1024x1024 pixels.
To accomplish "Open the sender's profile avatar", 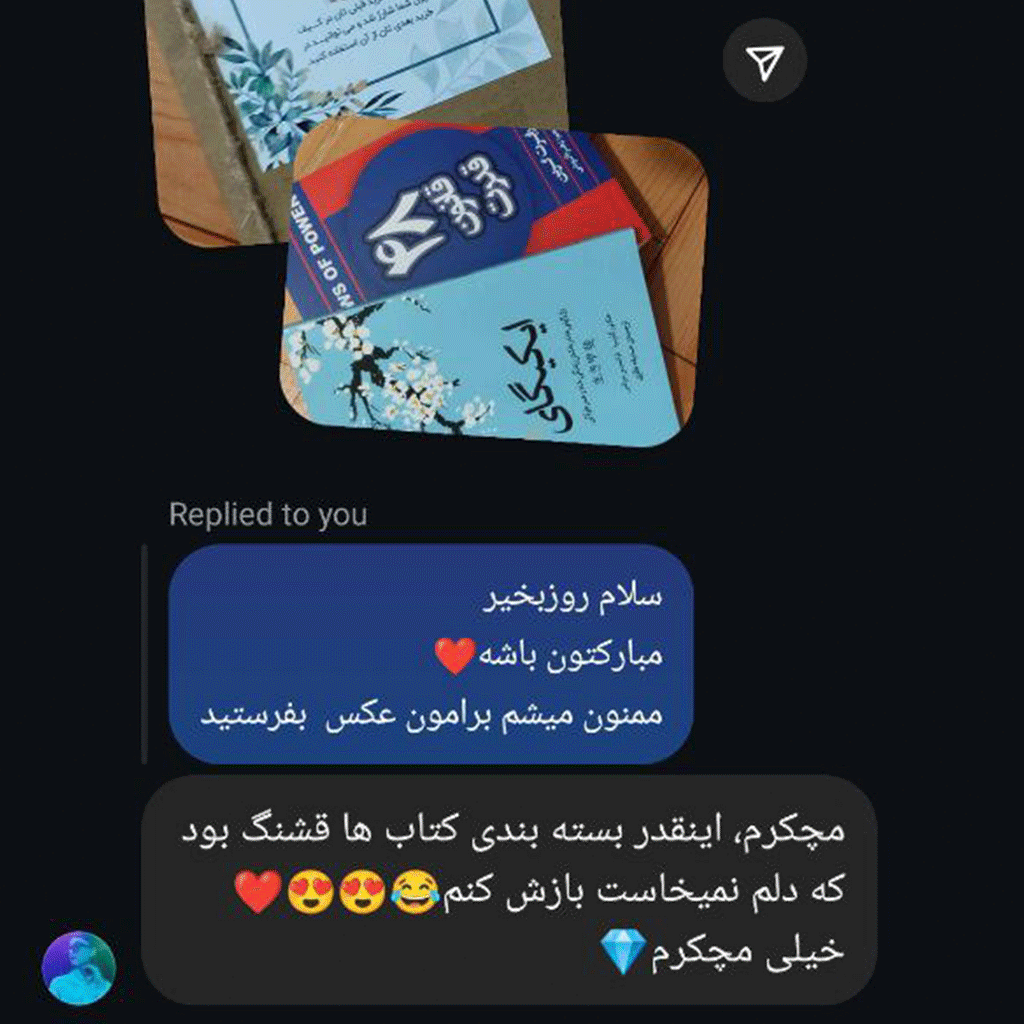I will [x=78, y=968].
